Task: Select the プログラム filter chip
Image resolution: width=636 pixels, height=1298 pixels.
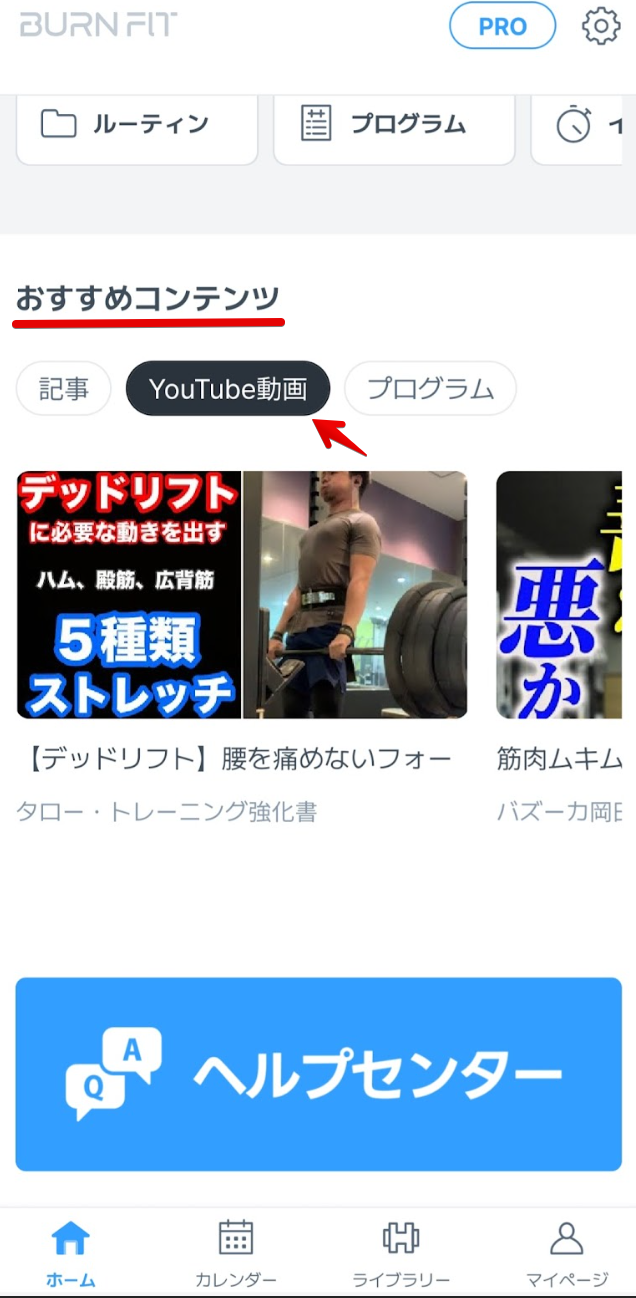Action: coord(430,389)
